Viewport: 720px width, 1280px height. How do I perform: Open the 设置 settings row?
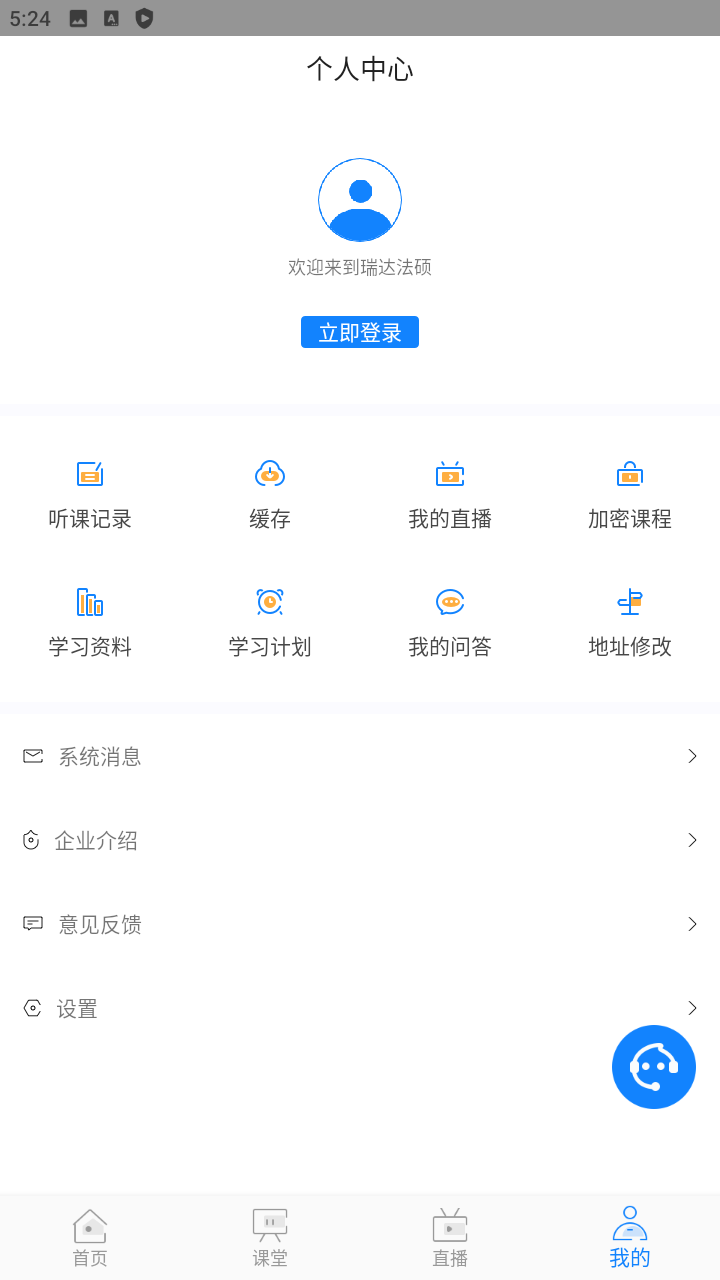coord(360,1008)
